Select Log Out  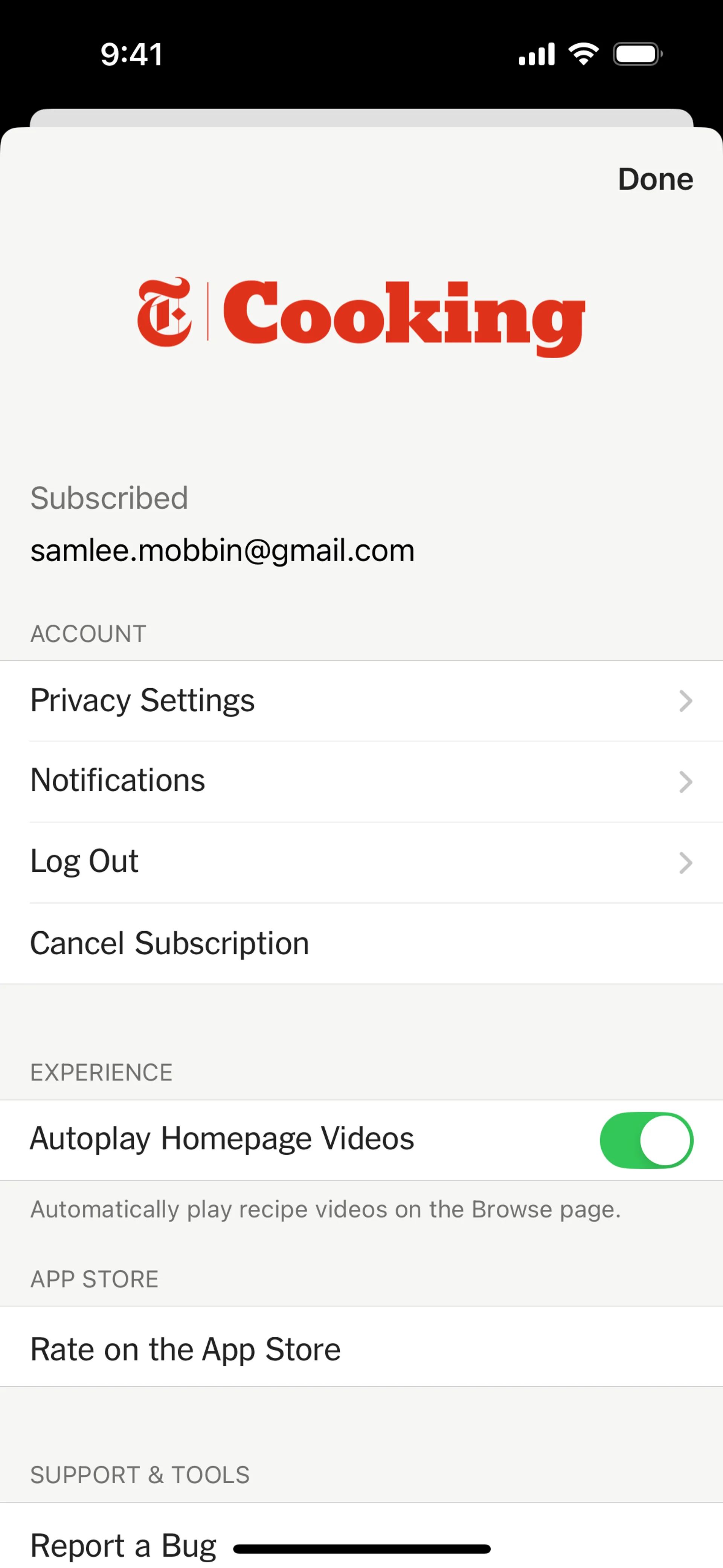click(361, 862)
